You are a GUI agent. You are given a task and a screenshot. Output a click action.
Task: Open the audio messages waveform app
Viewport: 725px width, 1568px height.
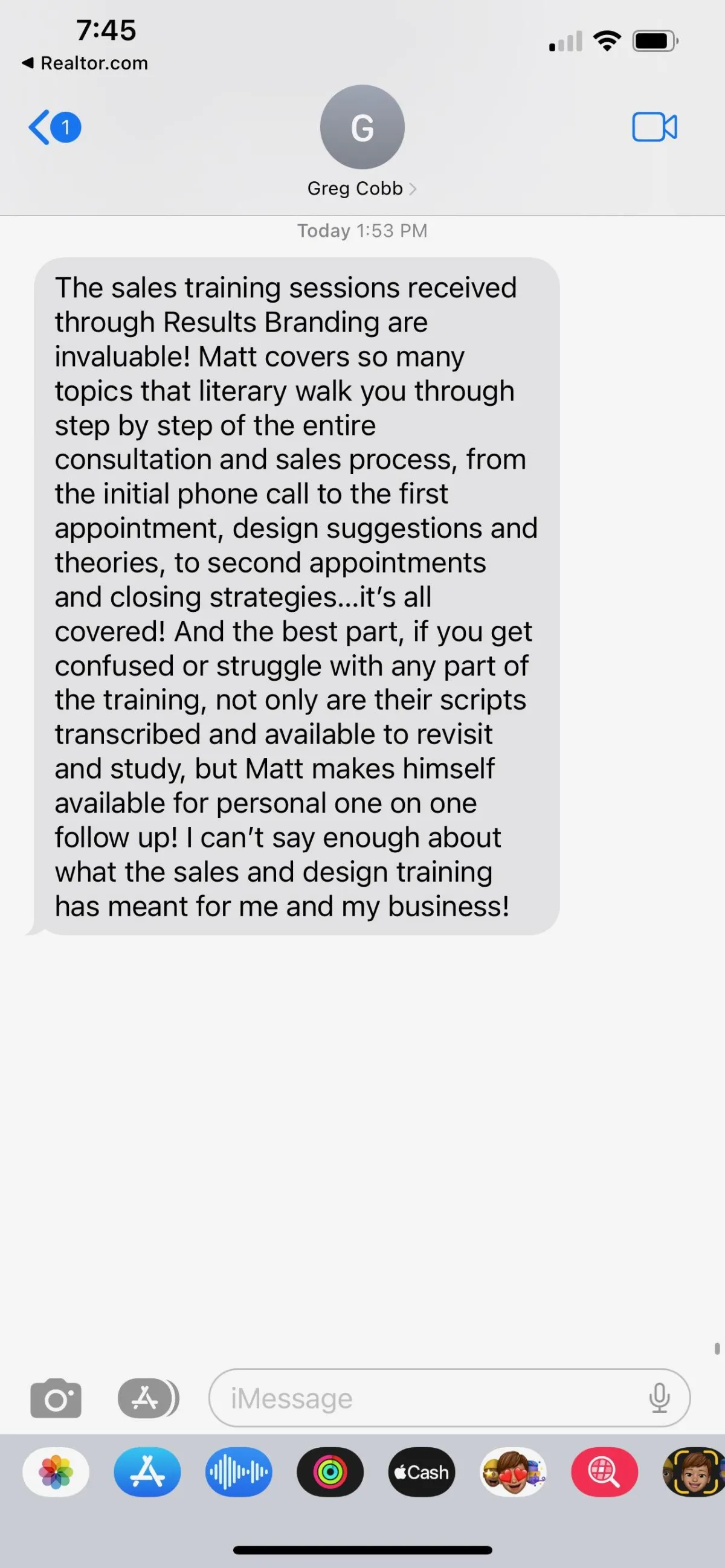coord(239,1473)
